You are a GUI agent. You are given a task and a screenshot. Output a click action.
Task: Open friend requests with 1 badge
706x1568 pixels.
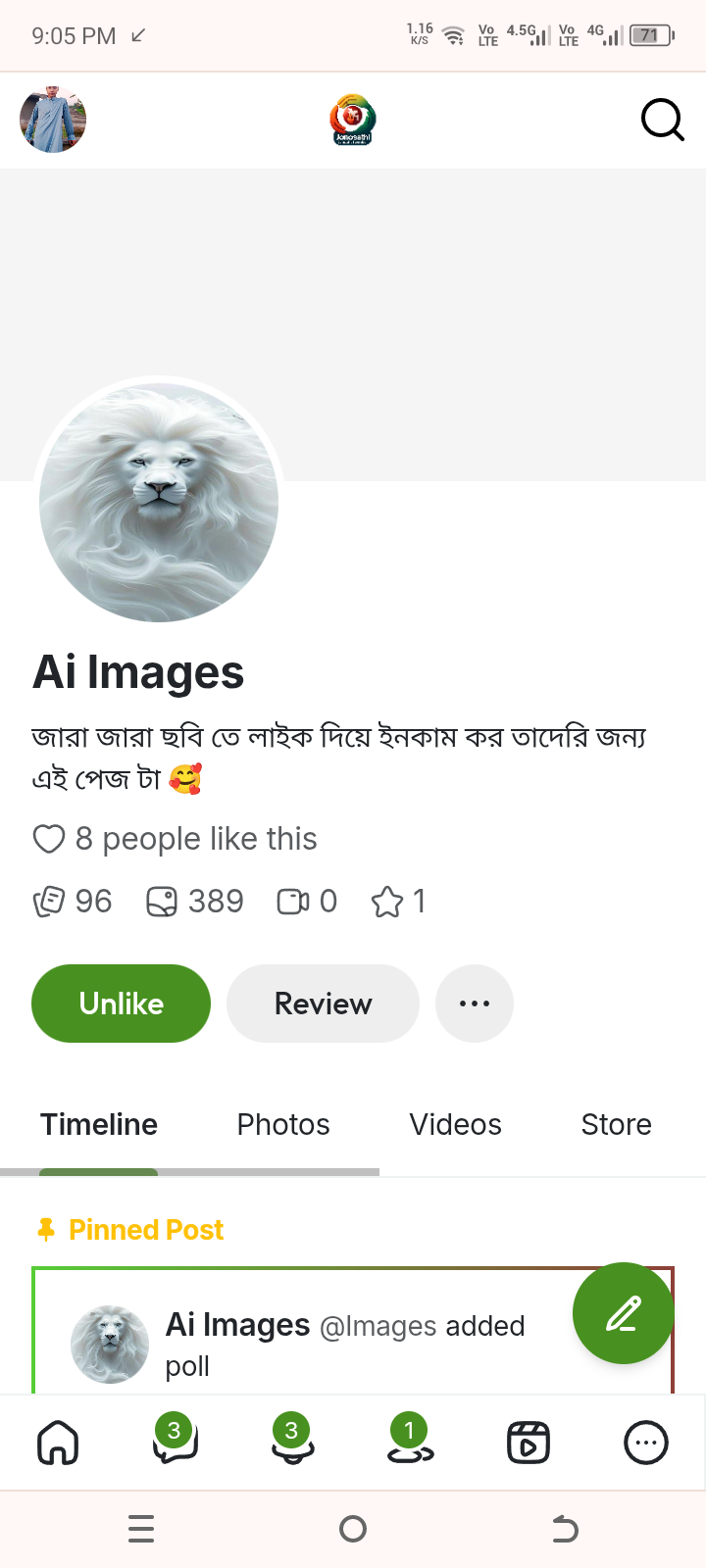click(x=410, y=1443)
